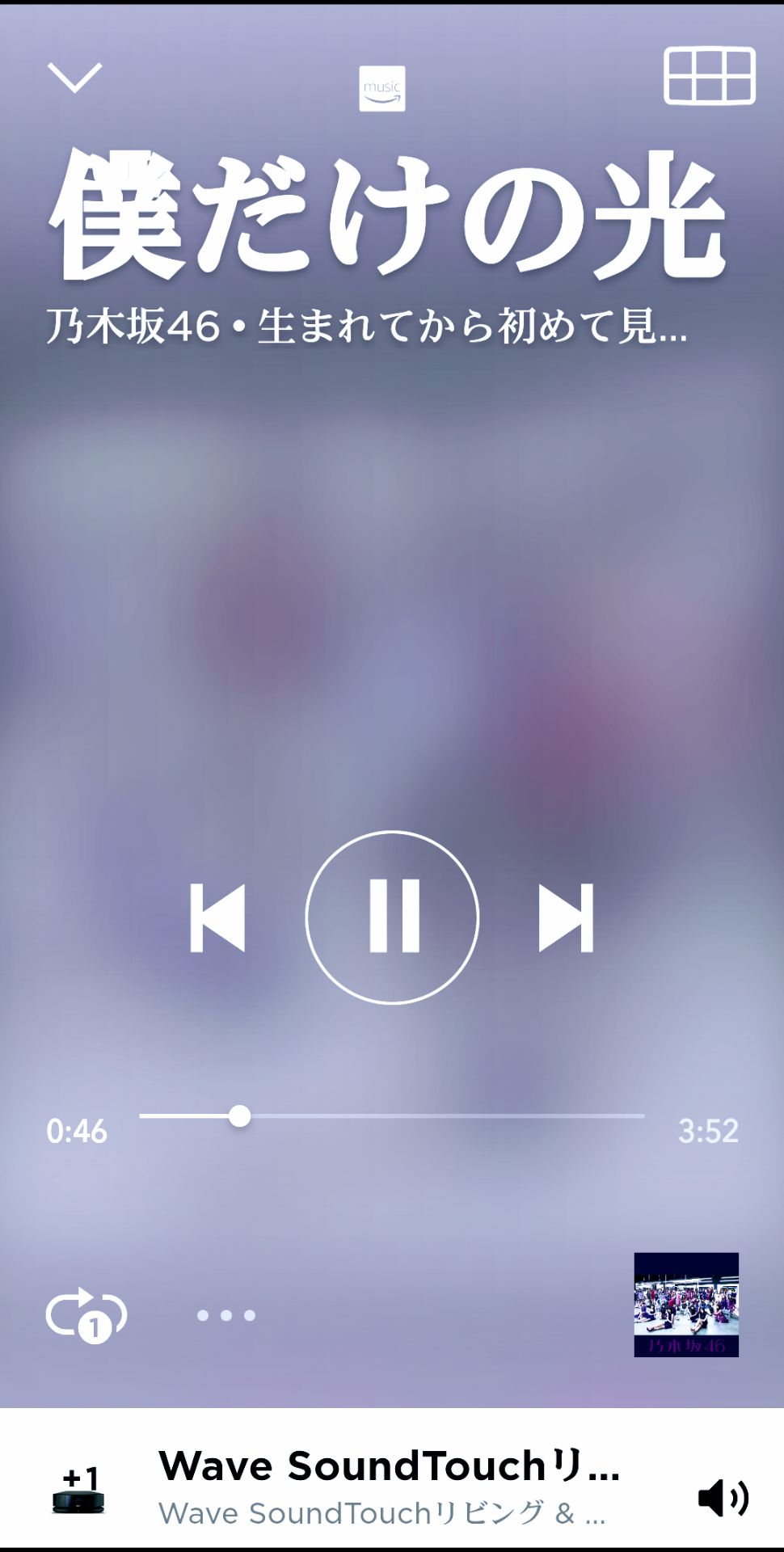Screen dimensions: 784x1552
Task: Collapse the now playing screen
Action: pyautogui.click(x=74, y=78)
